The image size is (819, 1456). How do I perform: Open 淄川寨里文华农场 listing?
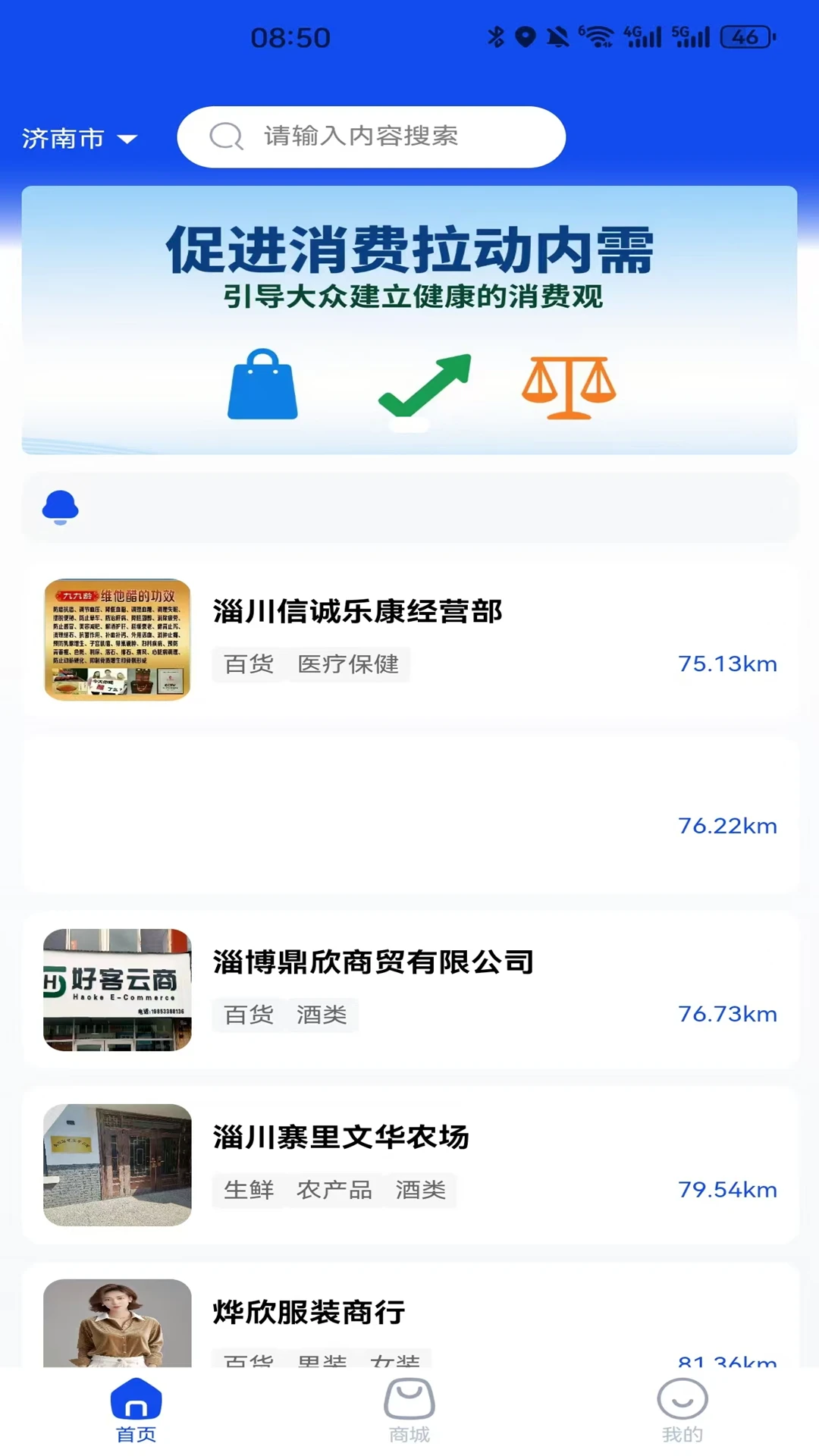coord(340,1137)
